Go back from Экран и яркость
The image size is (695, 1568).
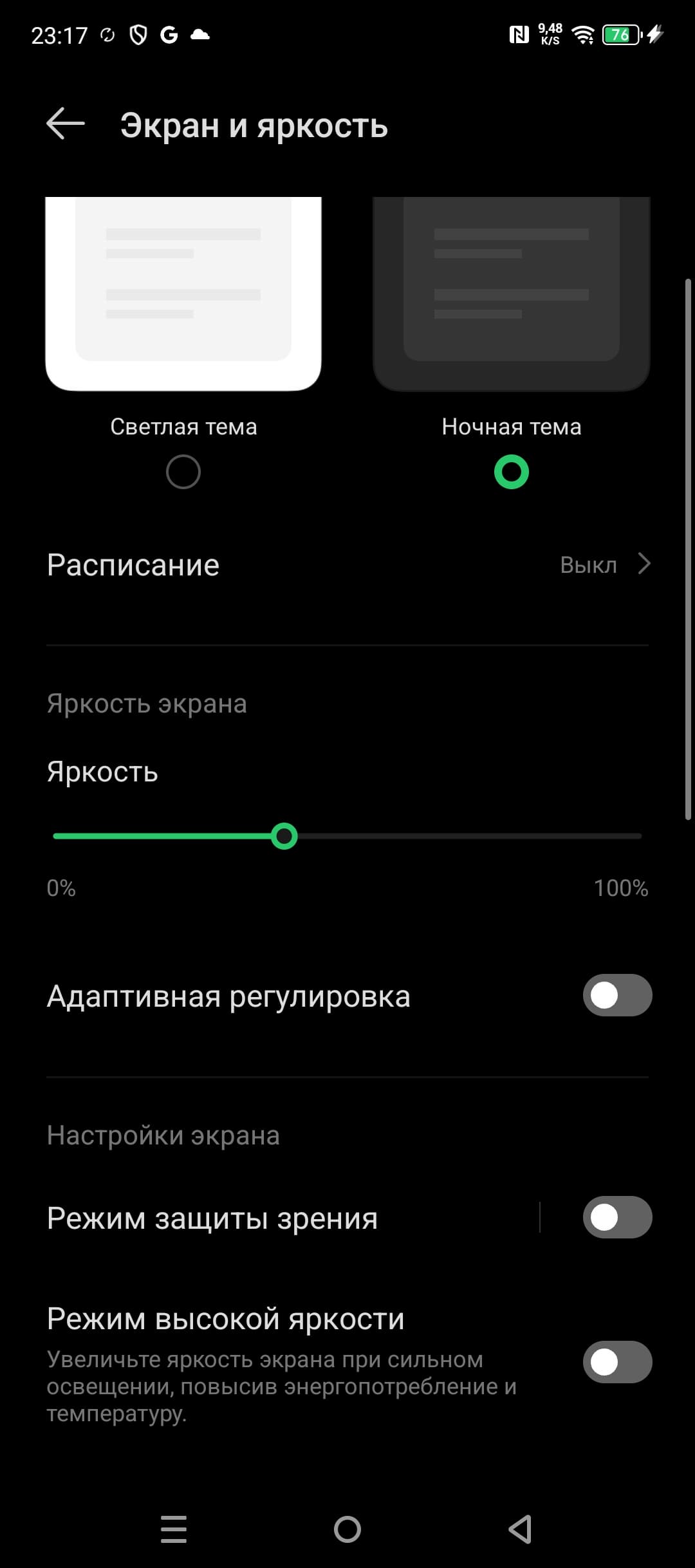click(66, 124)
